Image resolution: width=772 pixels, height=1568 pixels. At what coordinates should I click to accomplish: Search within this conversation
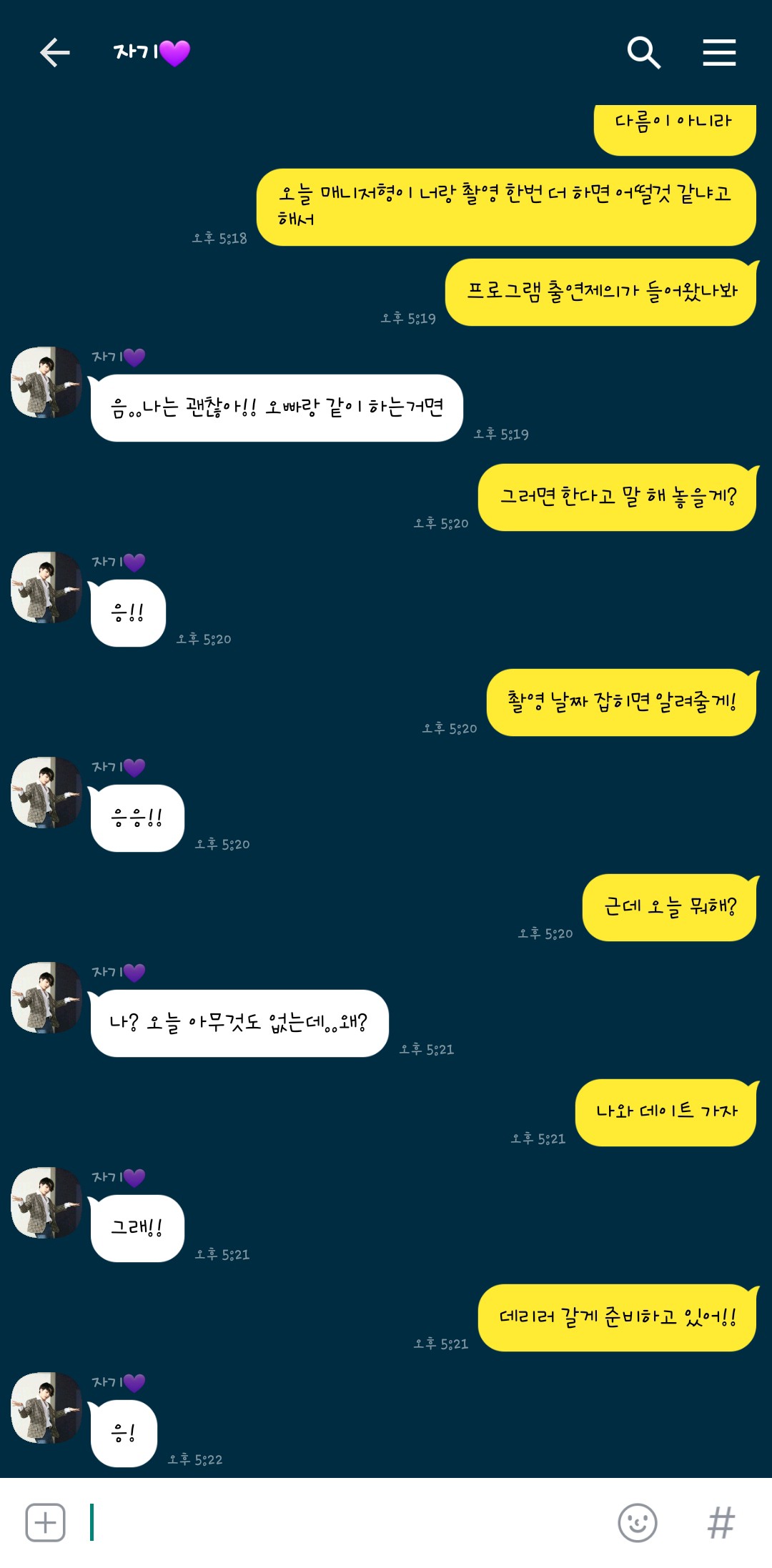click(x=643, y=53)
